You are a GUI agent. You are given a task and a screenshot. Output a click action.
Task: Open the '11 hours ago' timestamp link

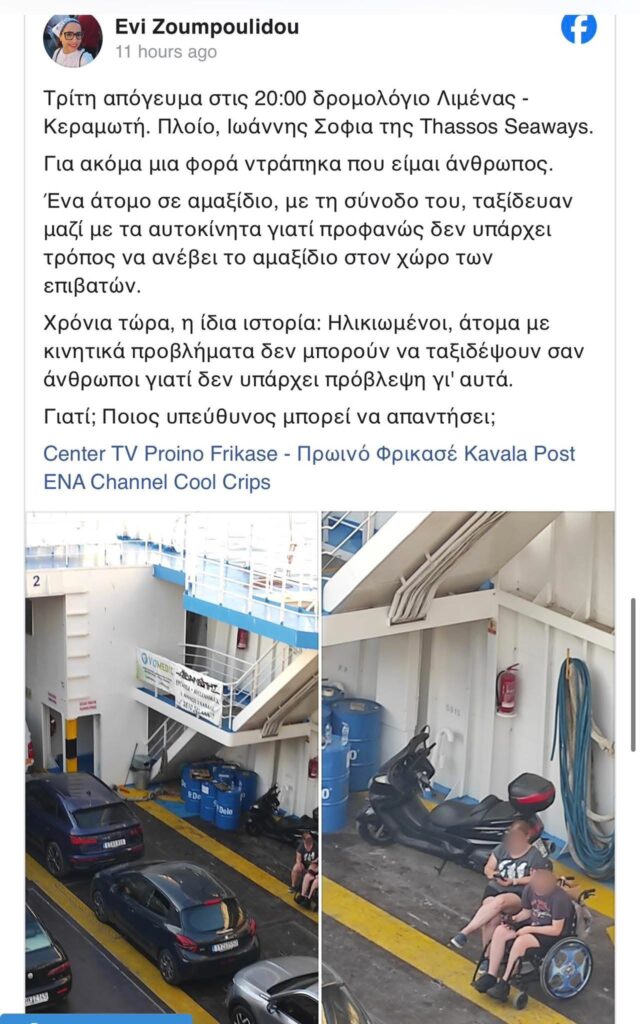pos(166,52)
